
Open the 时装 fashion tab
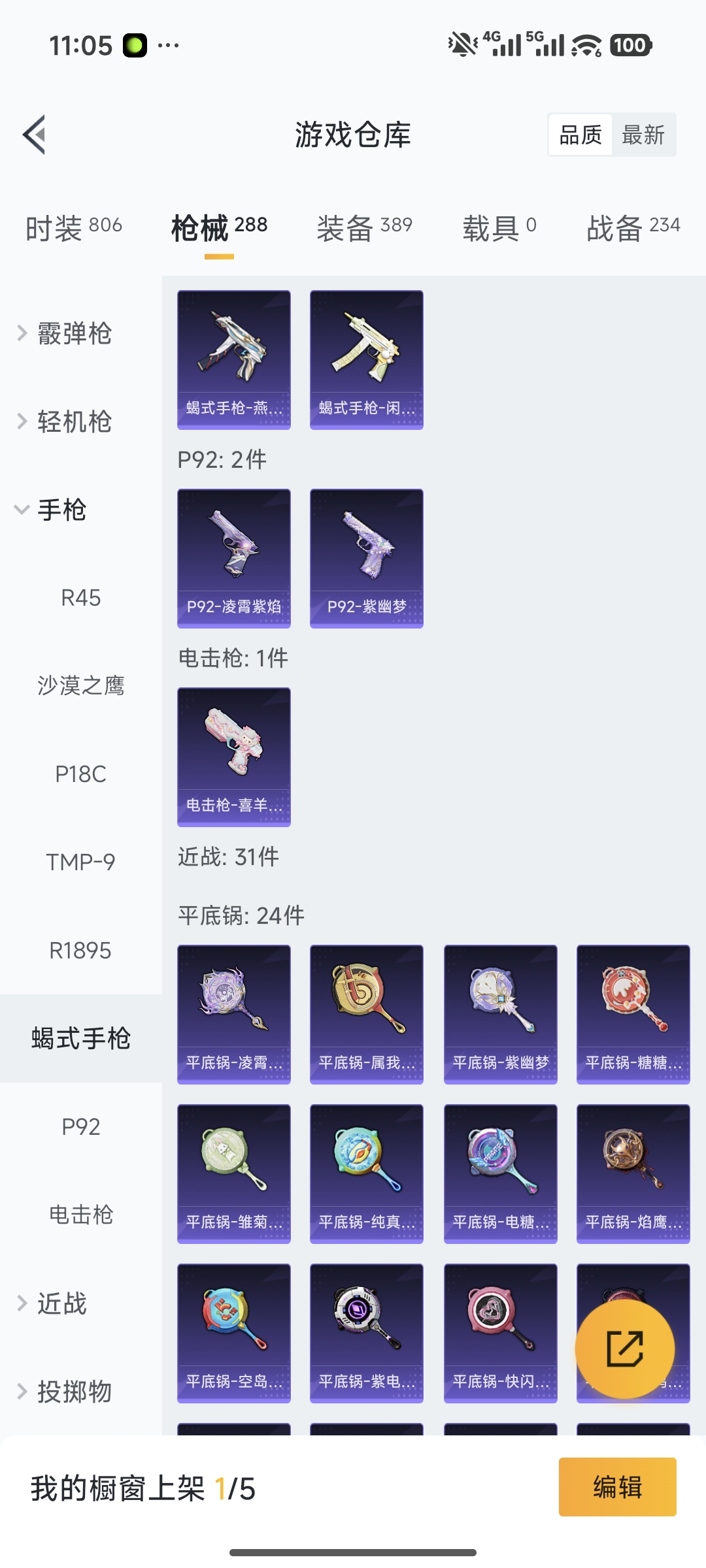(x=72, y=227)
